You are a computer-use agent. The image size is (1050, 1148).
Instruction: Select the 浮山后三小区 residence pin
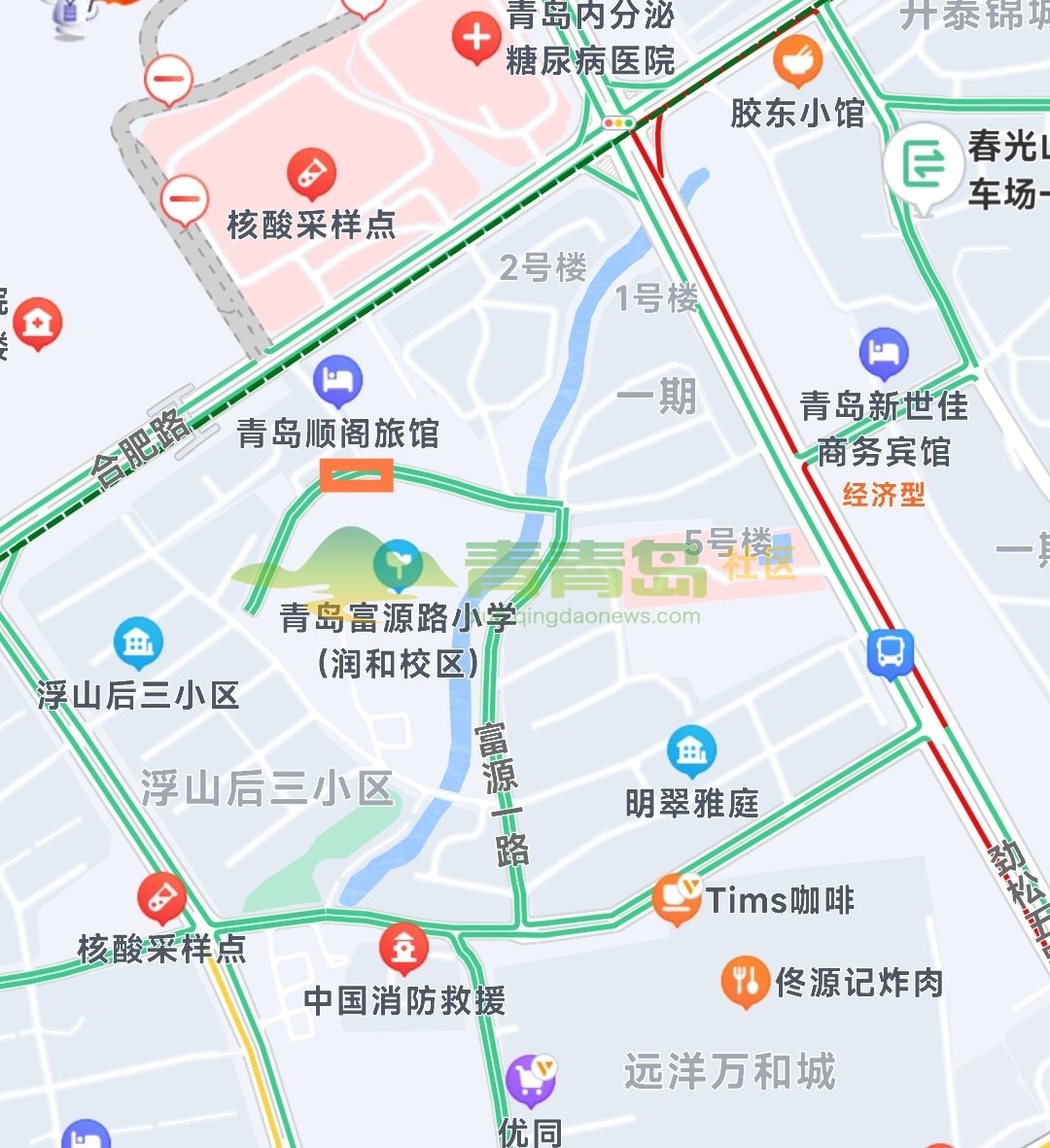138,643
